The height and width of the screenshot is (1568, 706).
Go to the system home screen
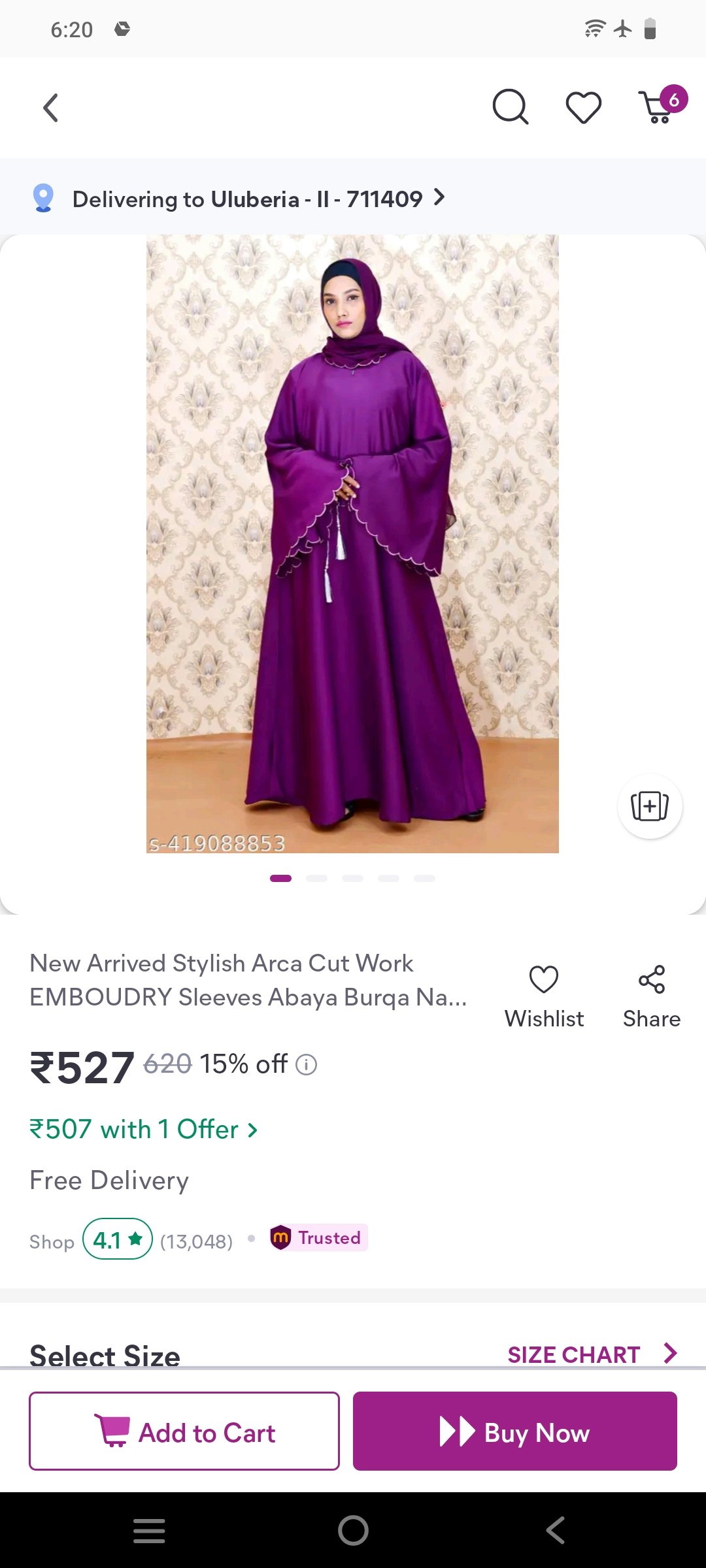click(x=353, y=1530)
